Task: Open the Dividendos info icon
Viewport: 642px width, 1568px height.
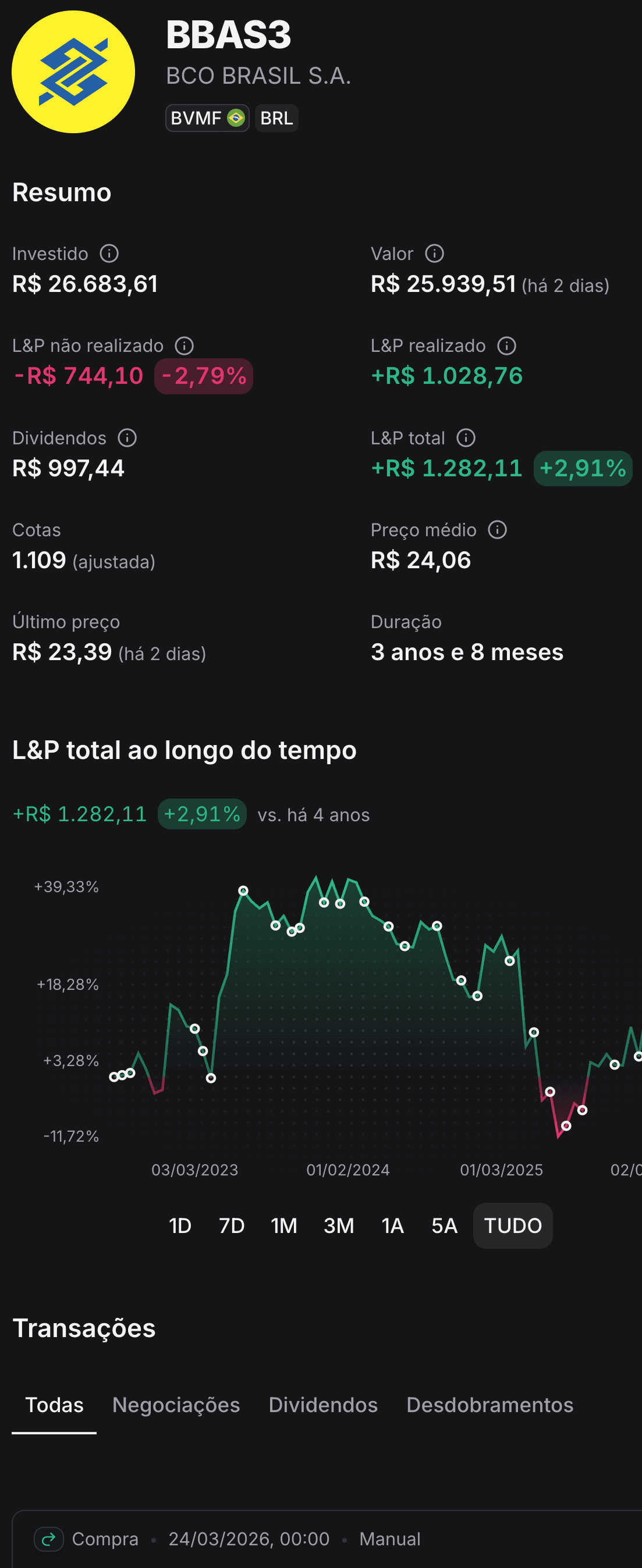Action: [128, 437]
